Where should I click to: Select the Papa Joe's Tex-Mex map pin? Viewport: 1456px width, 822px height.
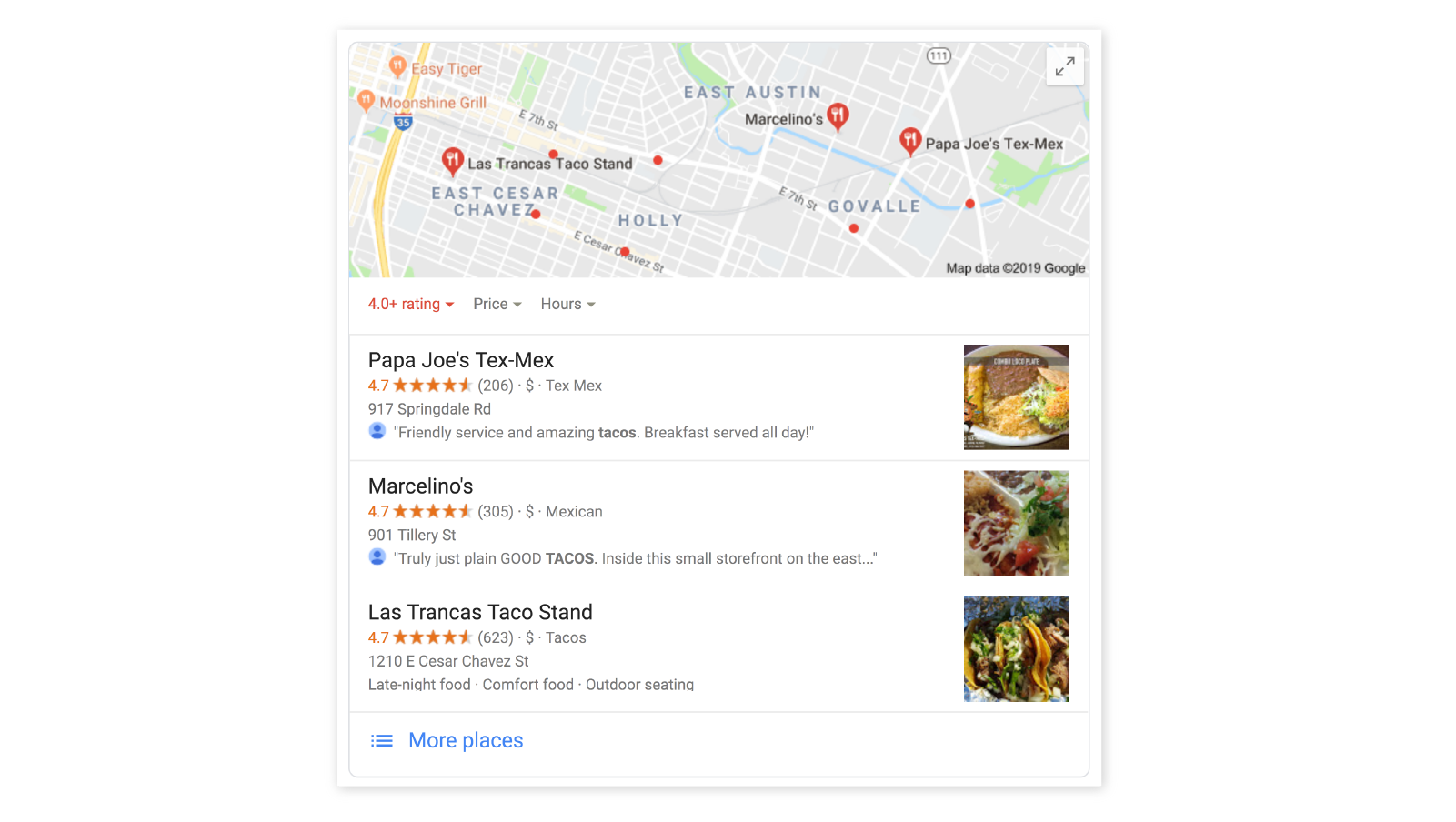(909, 140)
